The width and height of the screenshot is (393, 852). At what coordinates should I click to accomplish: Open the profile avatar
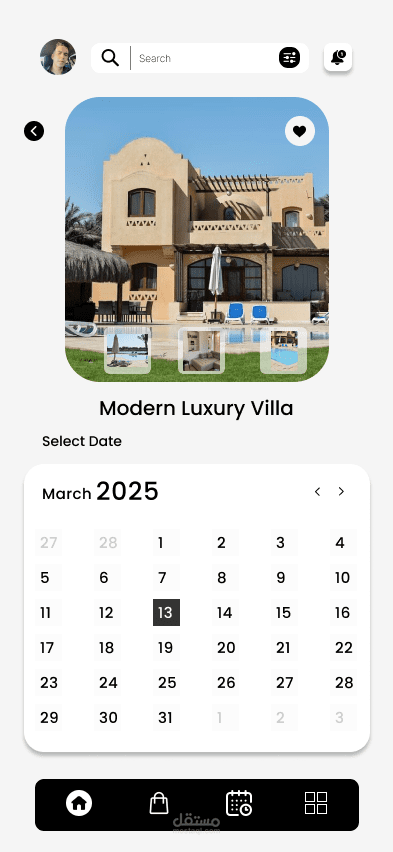point(58,57)
